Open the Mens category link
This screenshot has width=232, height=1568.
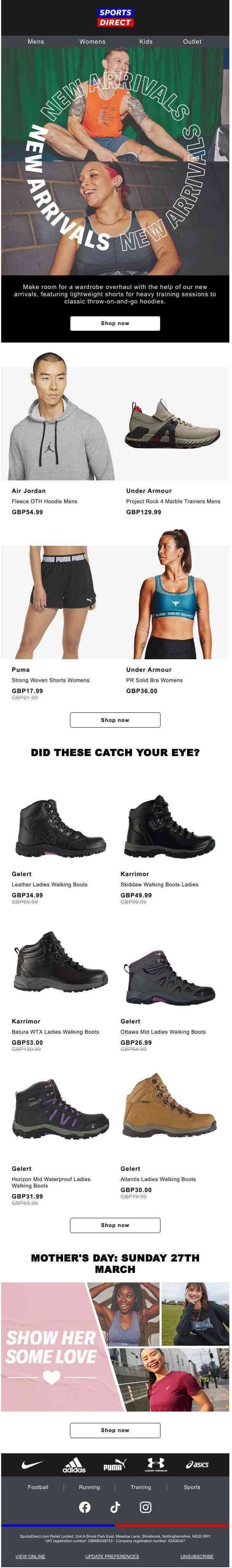coord(36,41)
